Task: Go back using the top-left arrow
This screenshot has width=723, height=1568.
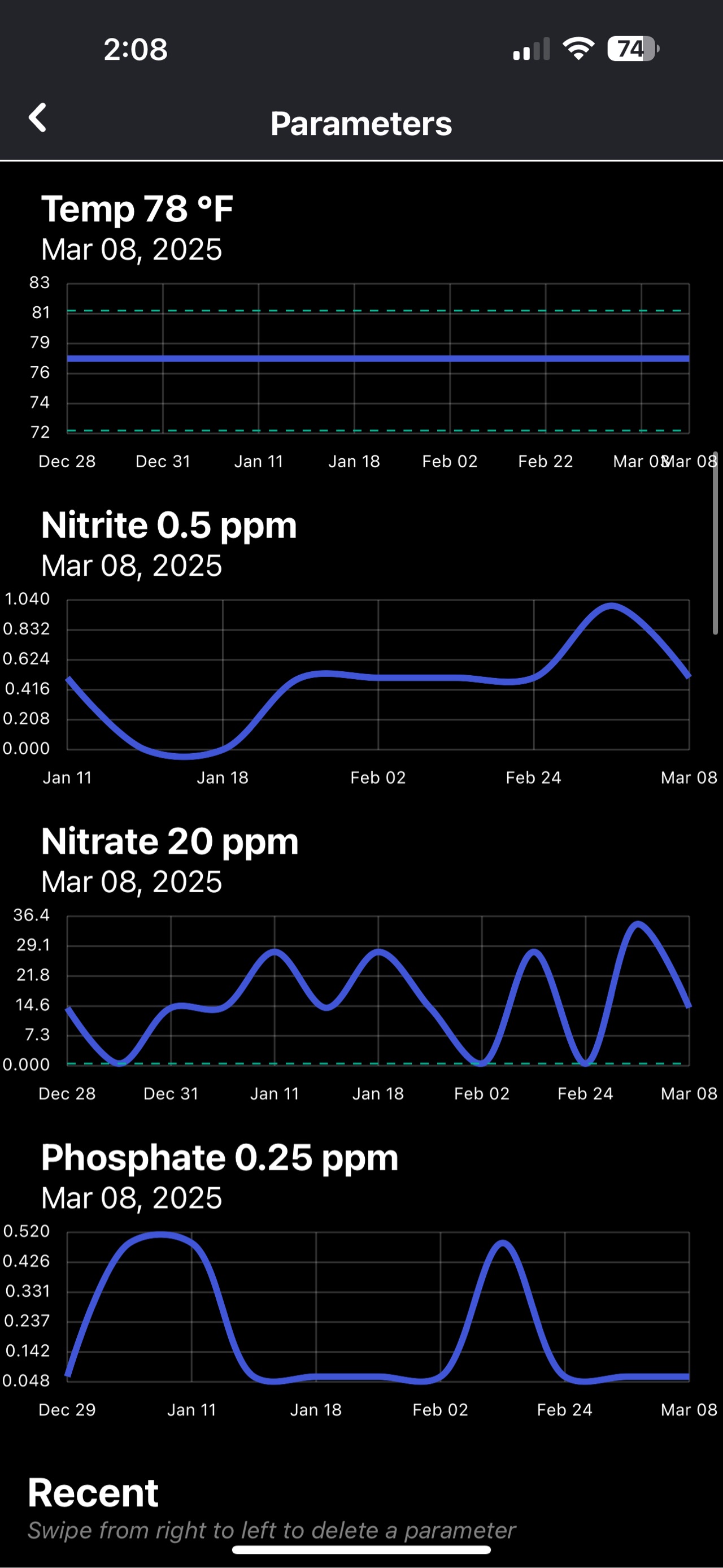Action: 38,118
